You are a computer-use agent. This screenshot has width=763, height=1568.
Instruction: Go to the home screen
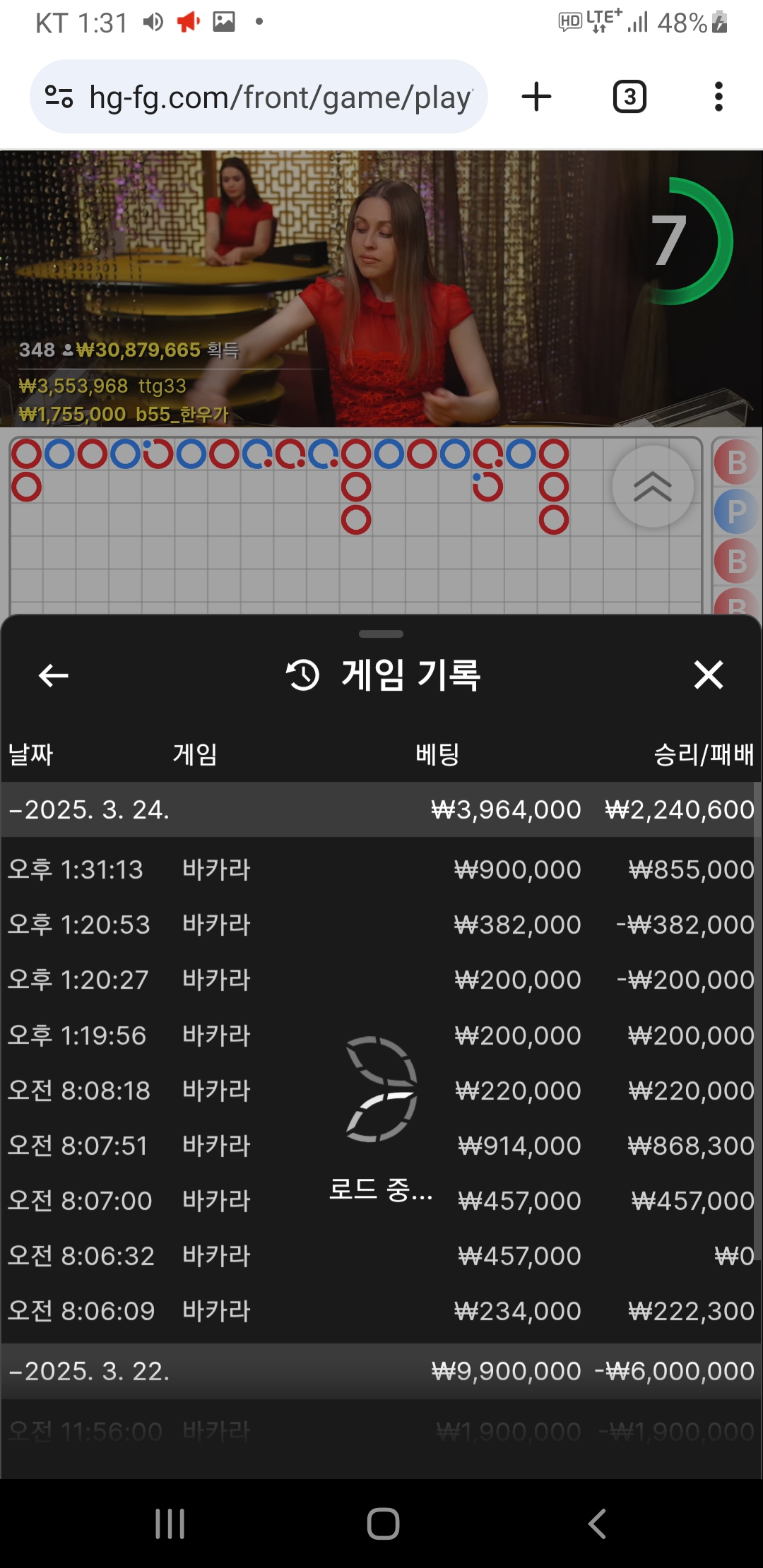[x=383, y=1524]
